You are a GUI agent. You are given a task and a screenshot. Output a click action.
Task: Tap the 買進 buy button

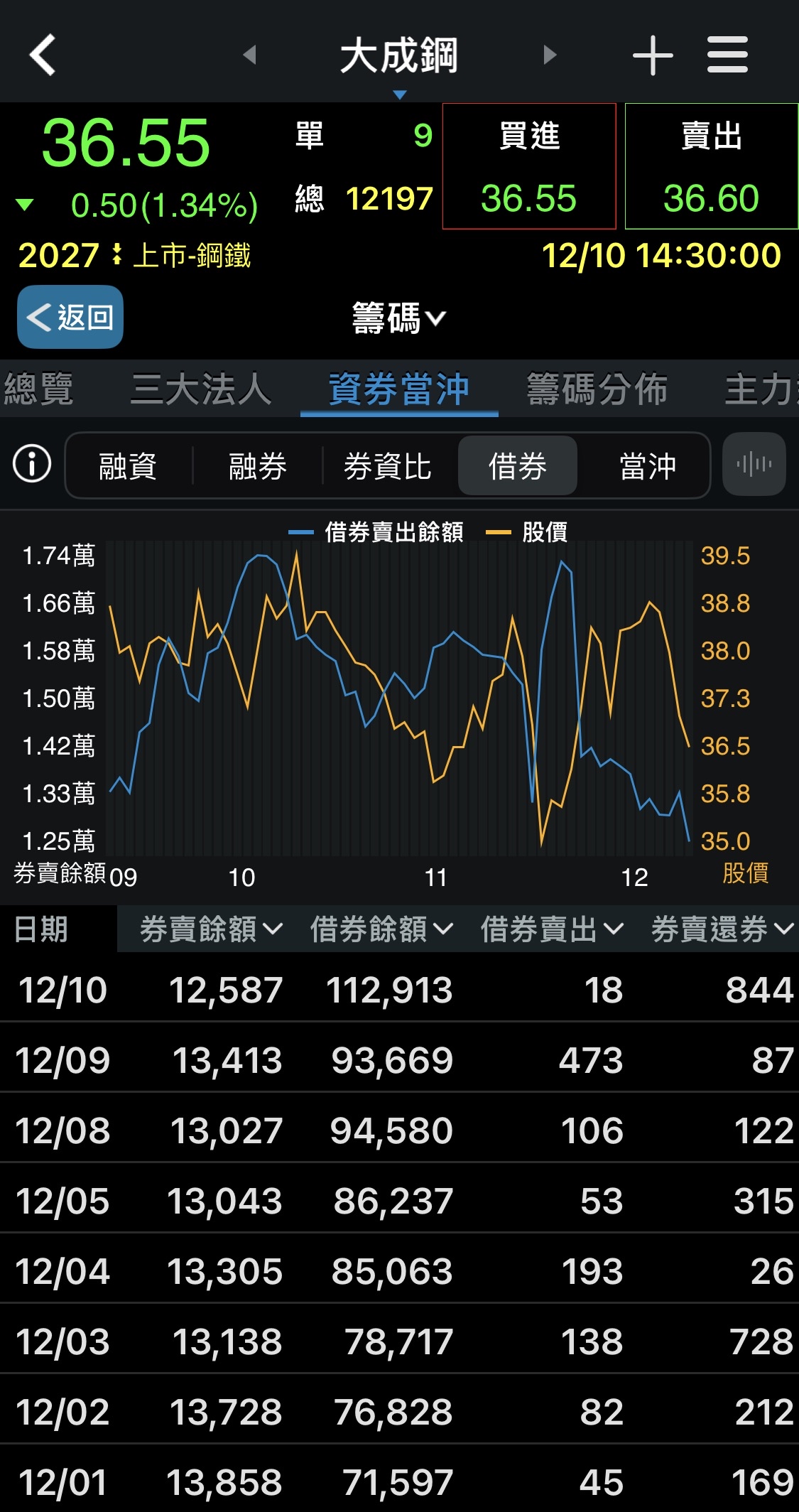click(529, 166)
